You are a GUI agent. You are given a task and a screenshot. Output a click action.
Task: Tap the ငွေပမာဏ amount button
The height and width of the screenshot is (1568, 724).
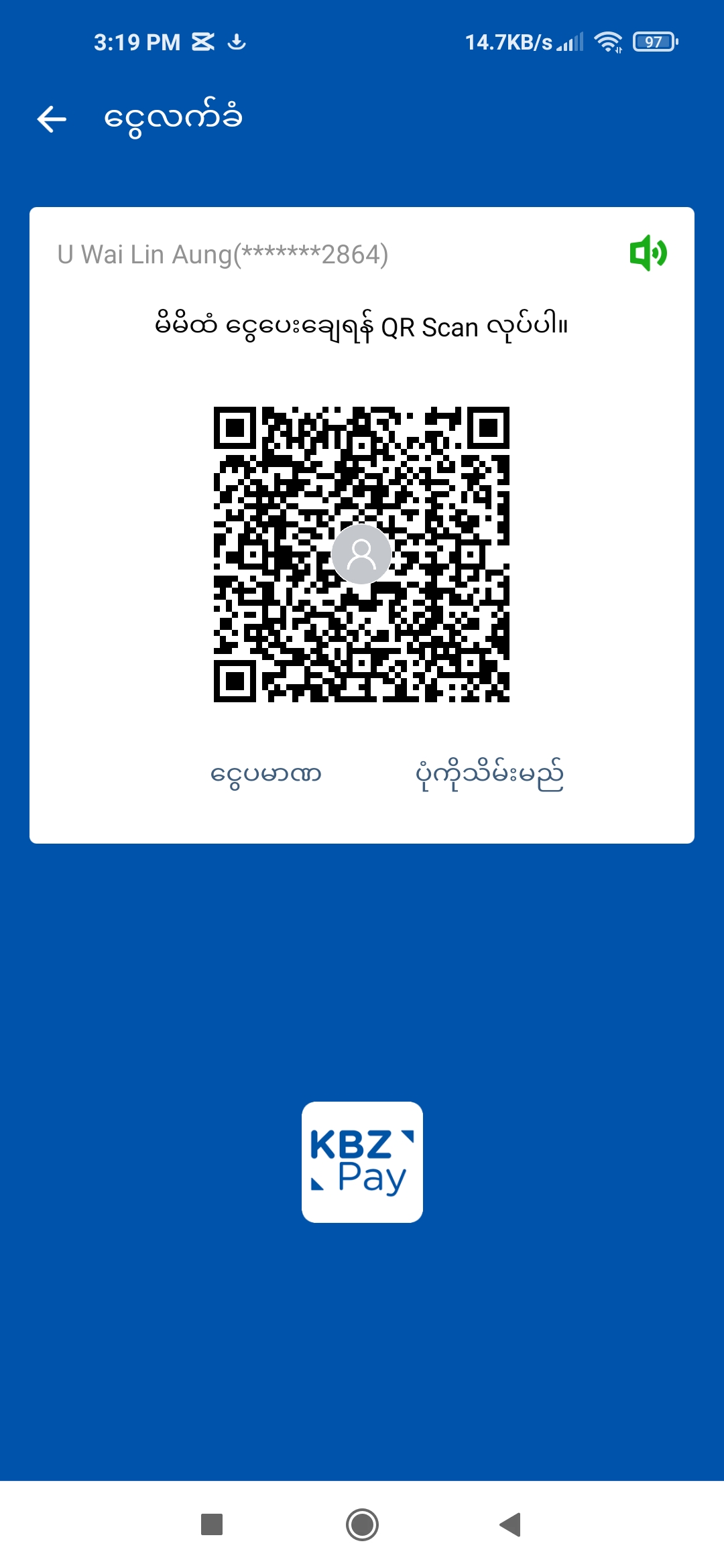point(266,775)
